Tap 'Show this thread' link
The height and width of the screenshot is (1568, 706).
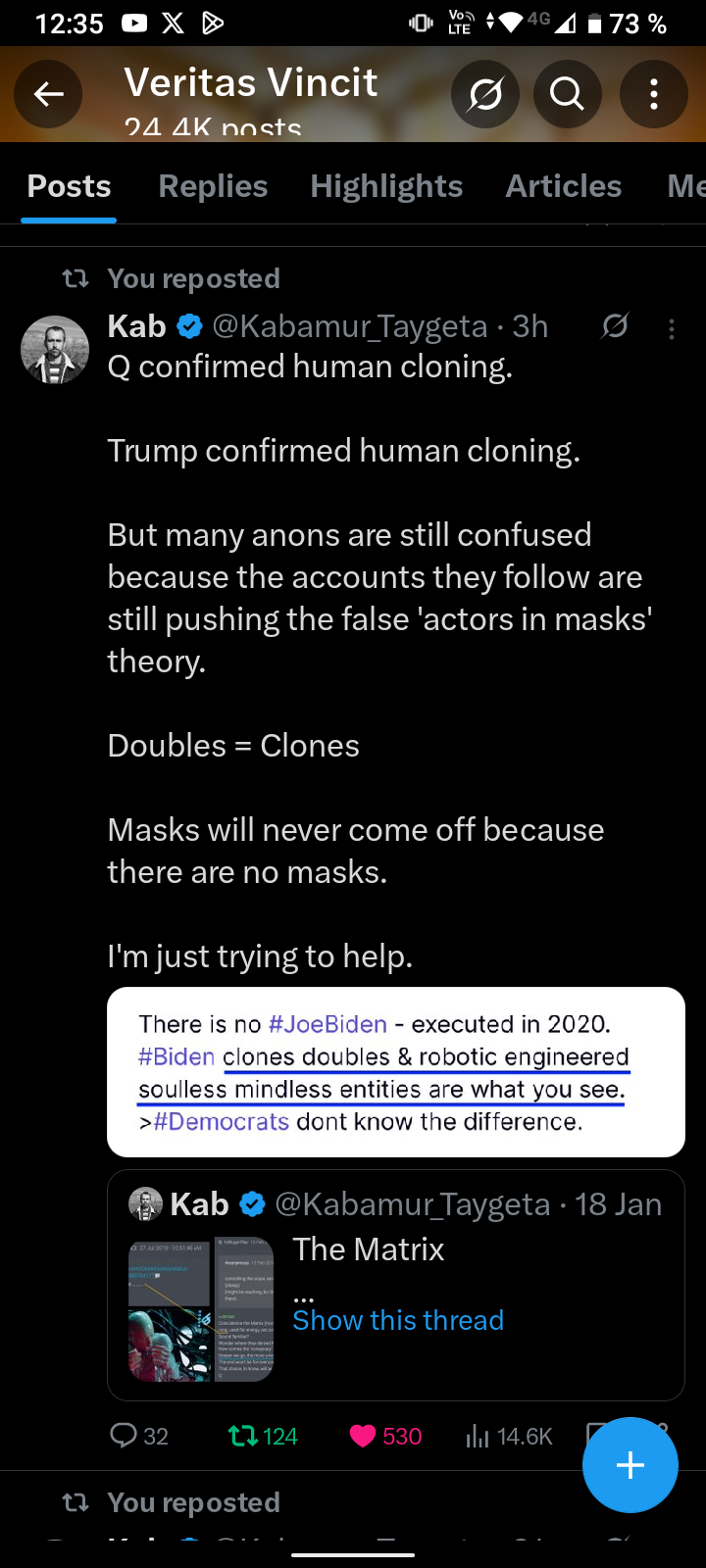click(398, 1320)
